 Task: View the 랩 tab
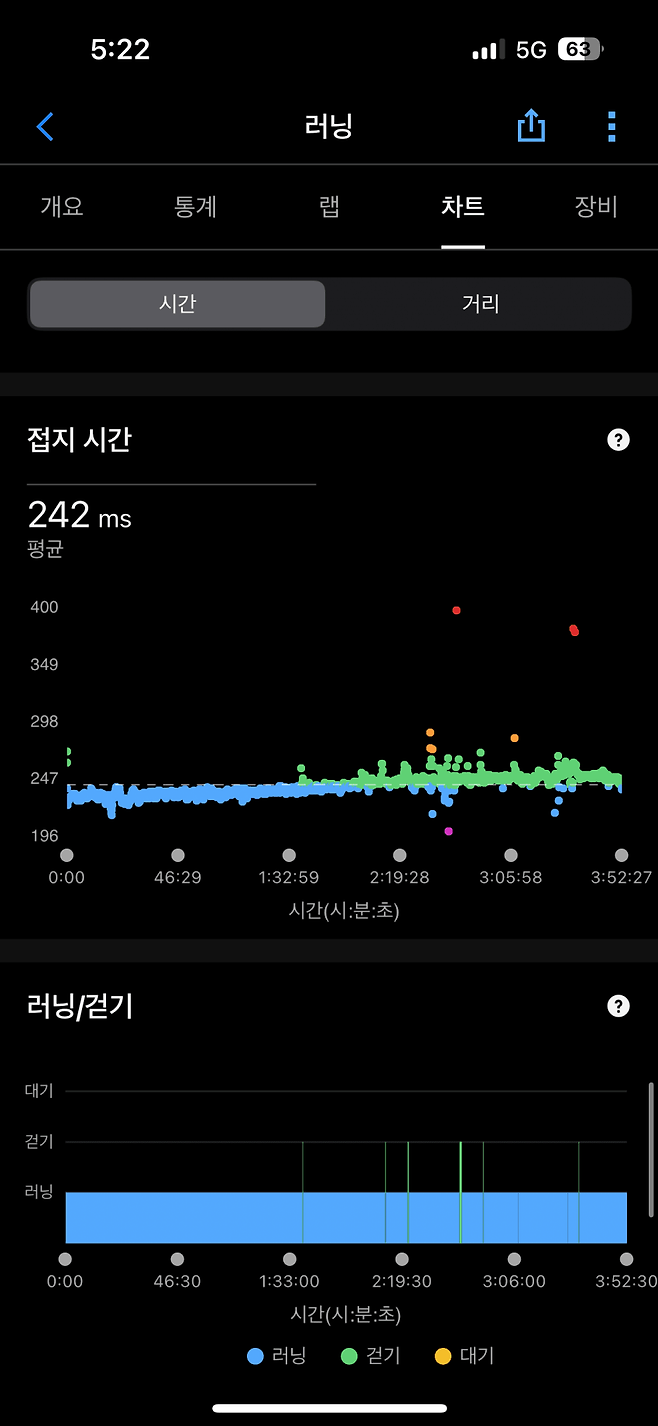pyautogui.click(x=329, y=207)
